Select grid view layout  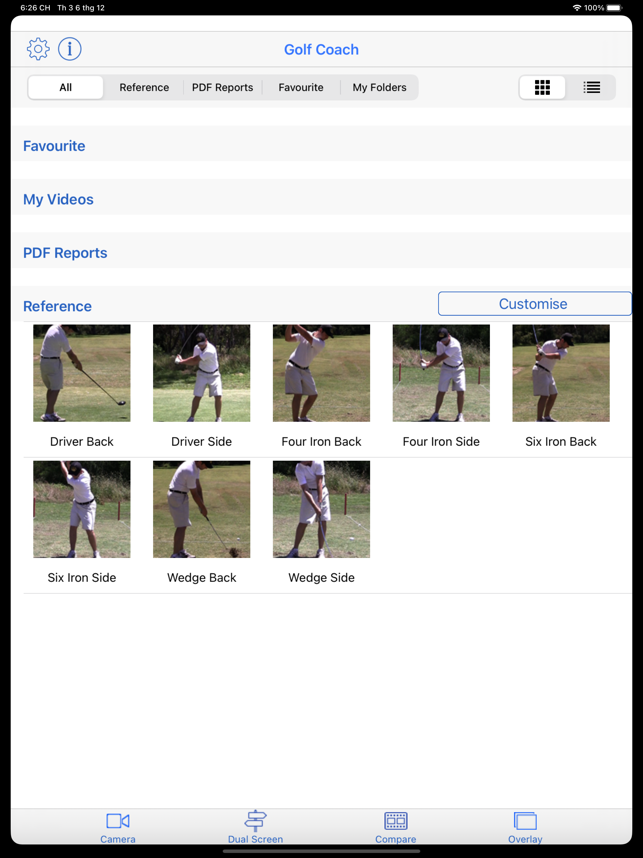click(x=542, y=87)
